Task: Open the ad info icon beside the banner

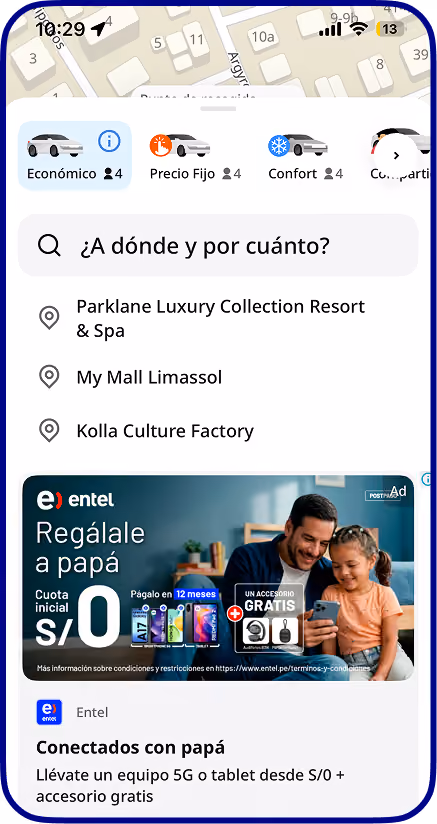Action: pos(426,479)
